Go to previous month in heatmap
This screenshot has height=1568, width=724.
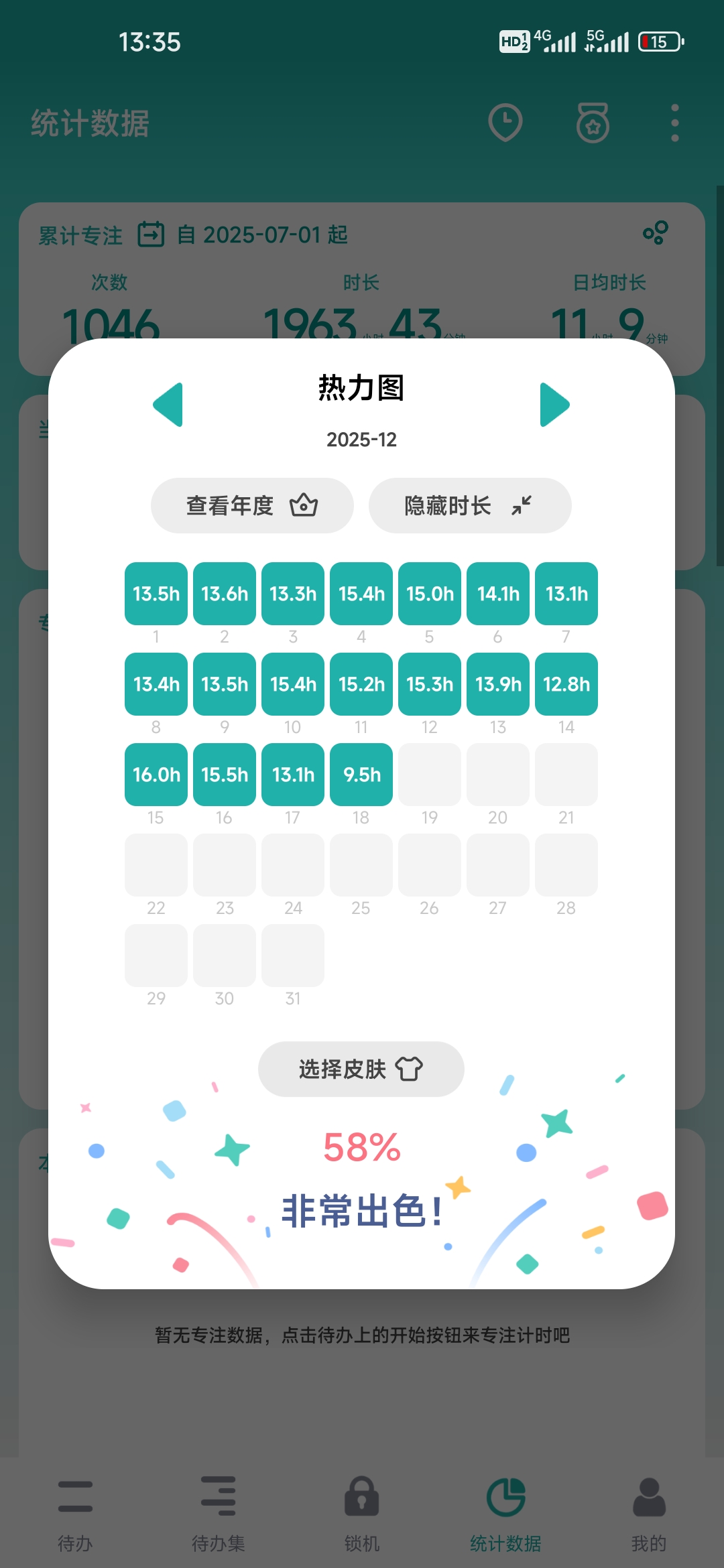168,405
